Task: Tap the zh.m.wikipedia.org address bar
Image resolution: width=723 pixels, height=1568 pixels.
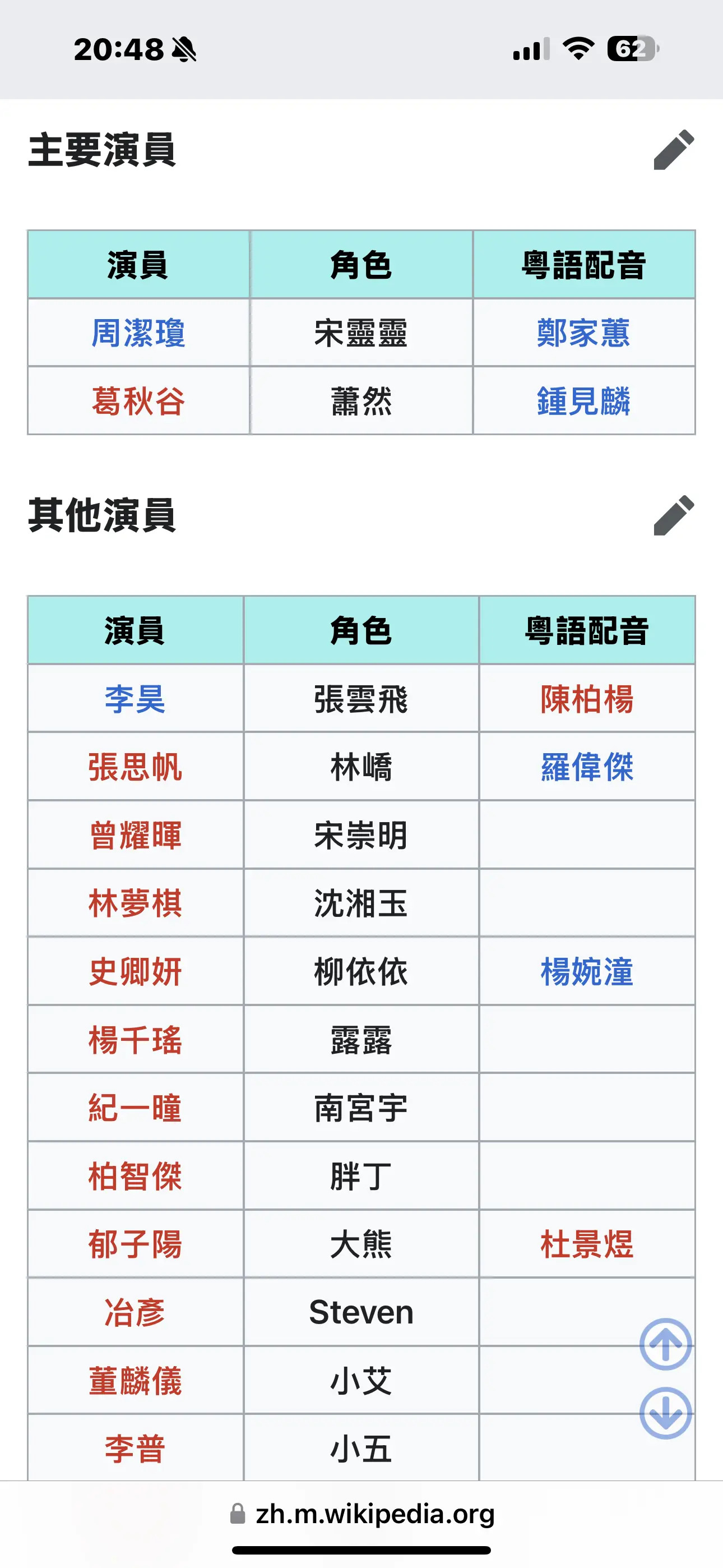Action: click(361, 1514)
